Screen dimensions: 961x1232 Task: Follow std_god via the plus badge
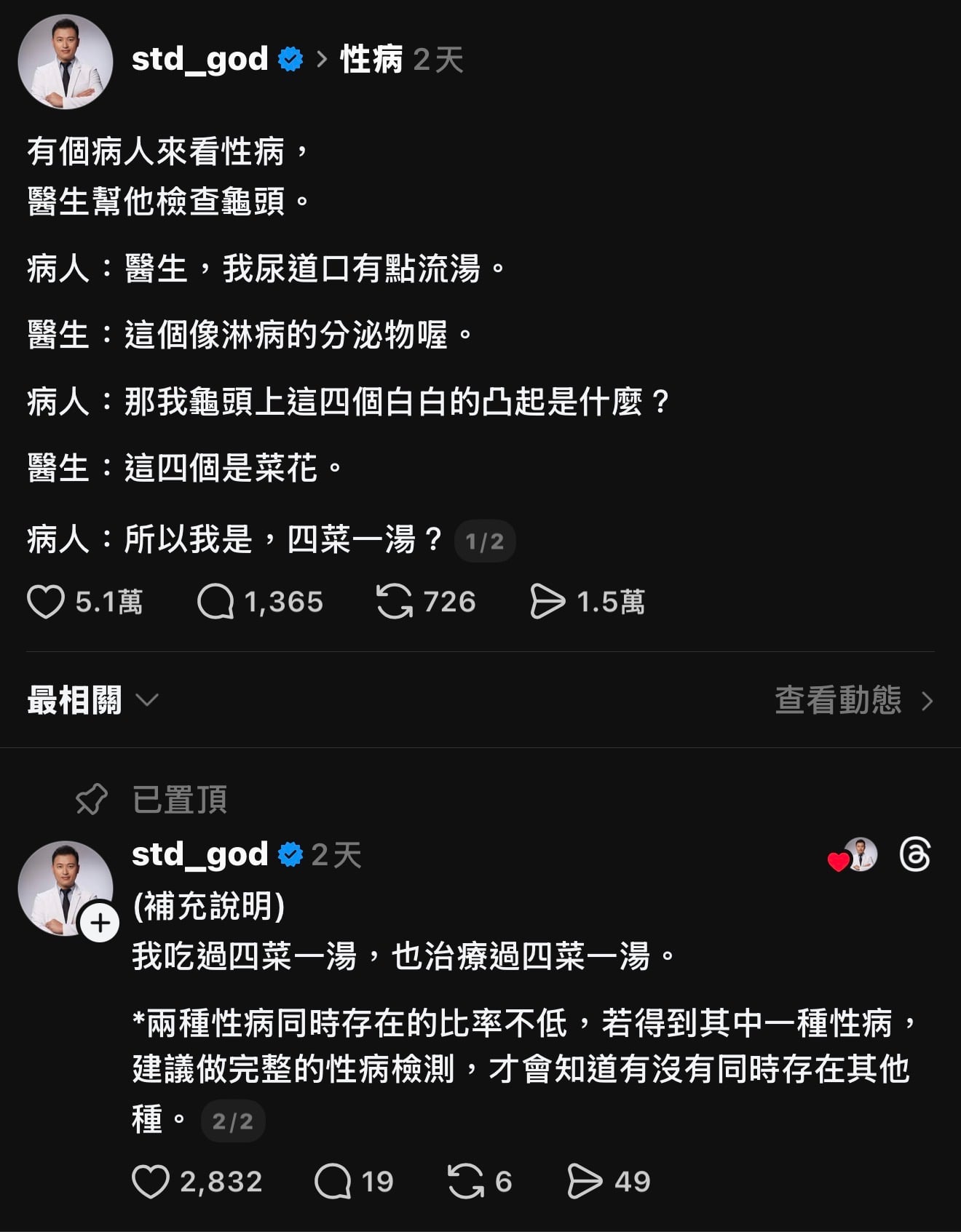click(100, 923)
